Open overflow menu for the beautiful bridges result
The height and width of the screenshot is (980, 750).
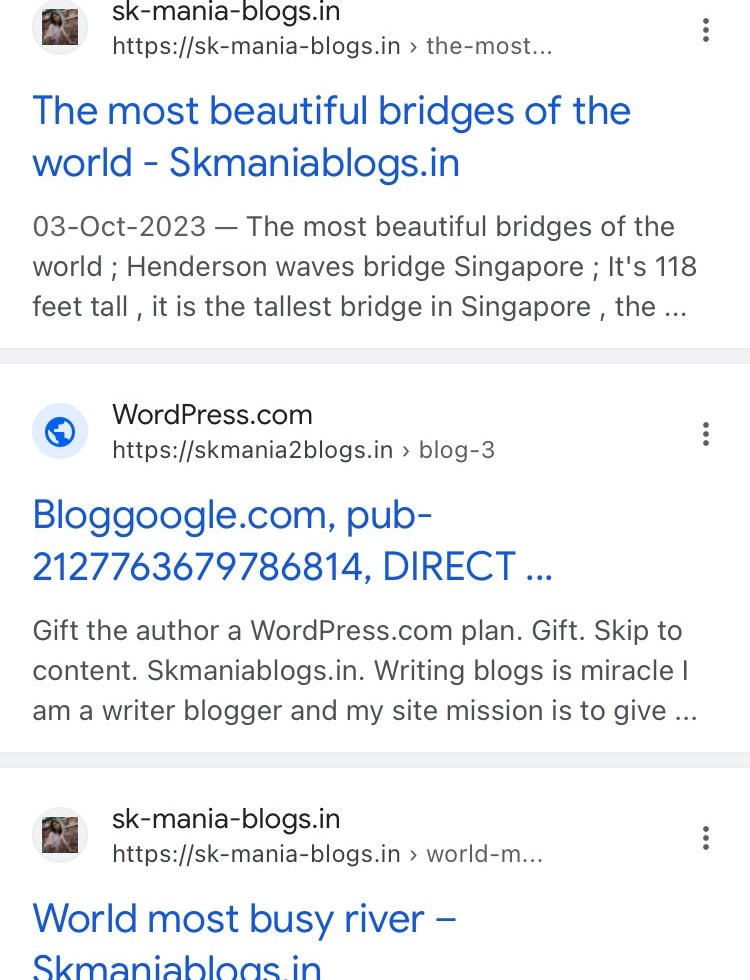pos(706,30)
